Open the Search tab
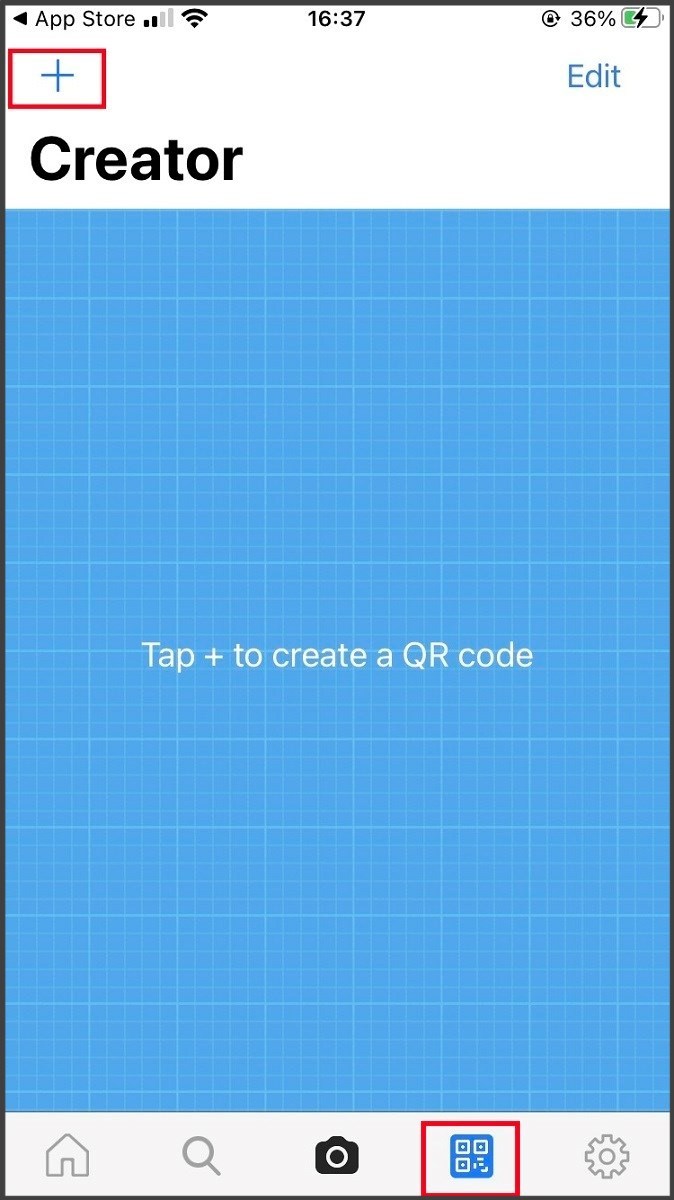Screen dimensions: 674x1200 201,1157
